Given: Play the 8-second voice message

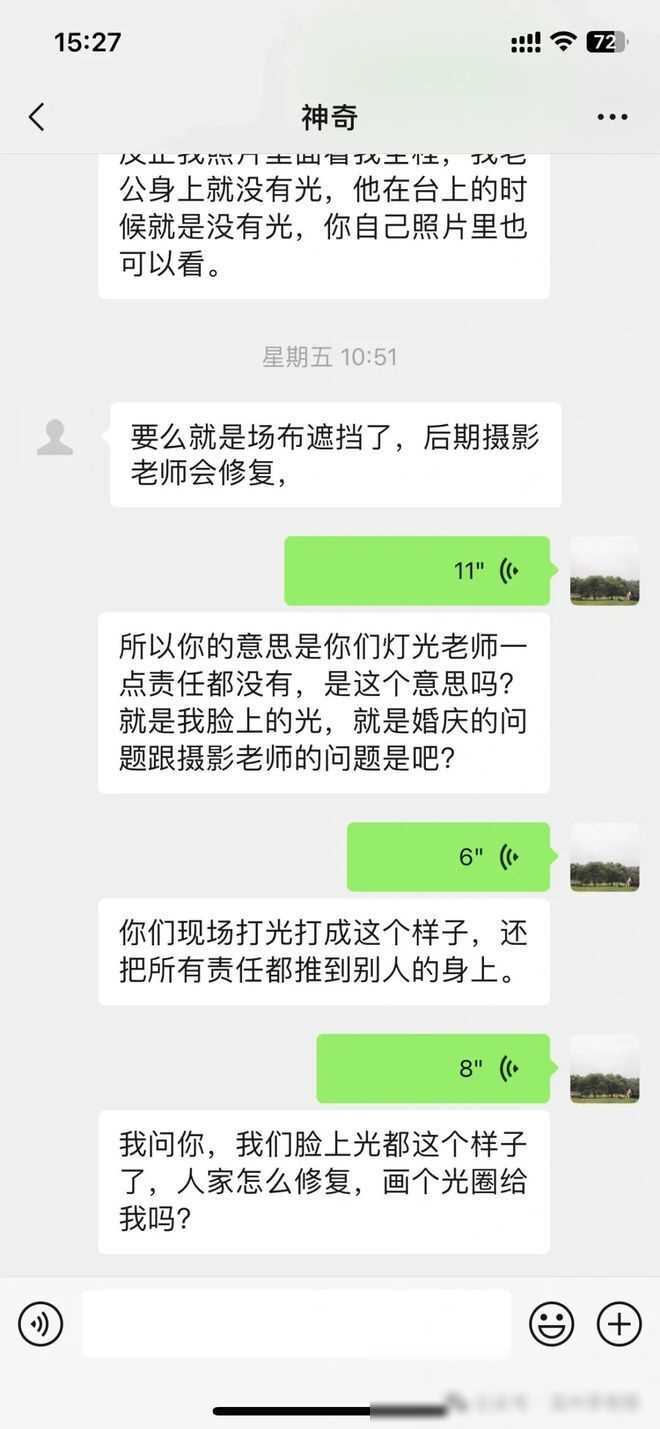Looking at the screenshot, I should (433, 1068).
